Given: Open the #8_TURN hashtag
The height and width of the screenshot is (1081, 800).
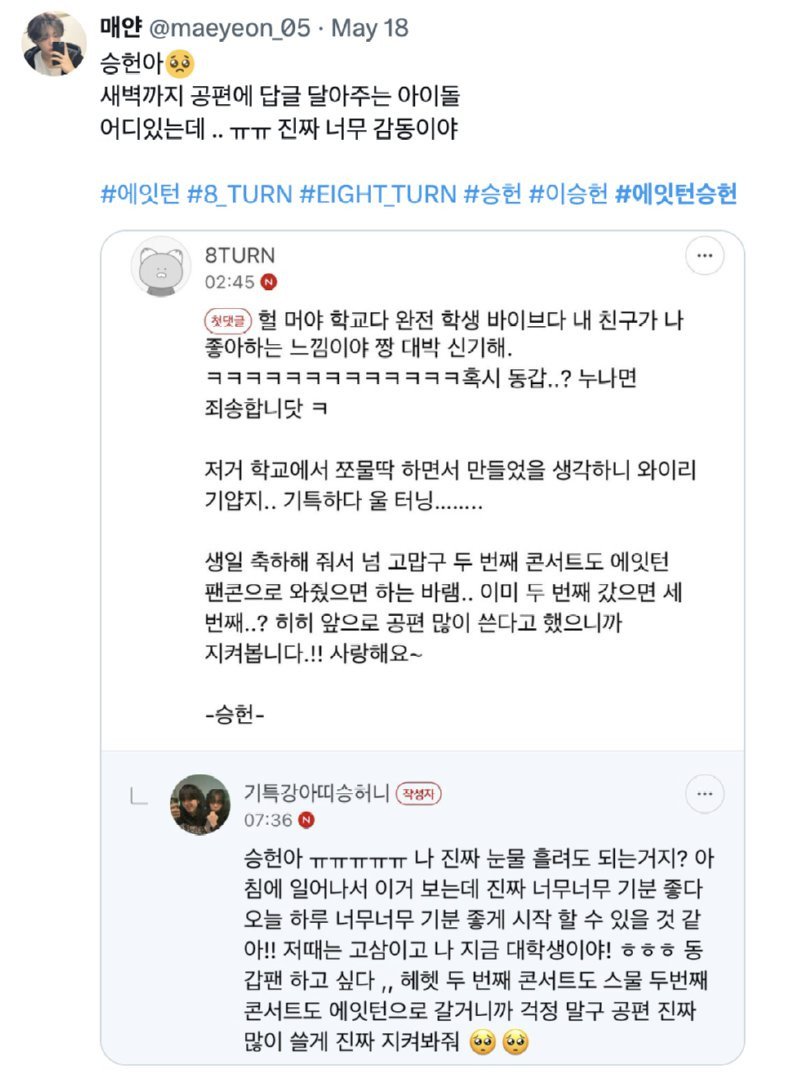Looking at the screenshot, I should point(239,194).
